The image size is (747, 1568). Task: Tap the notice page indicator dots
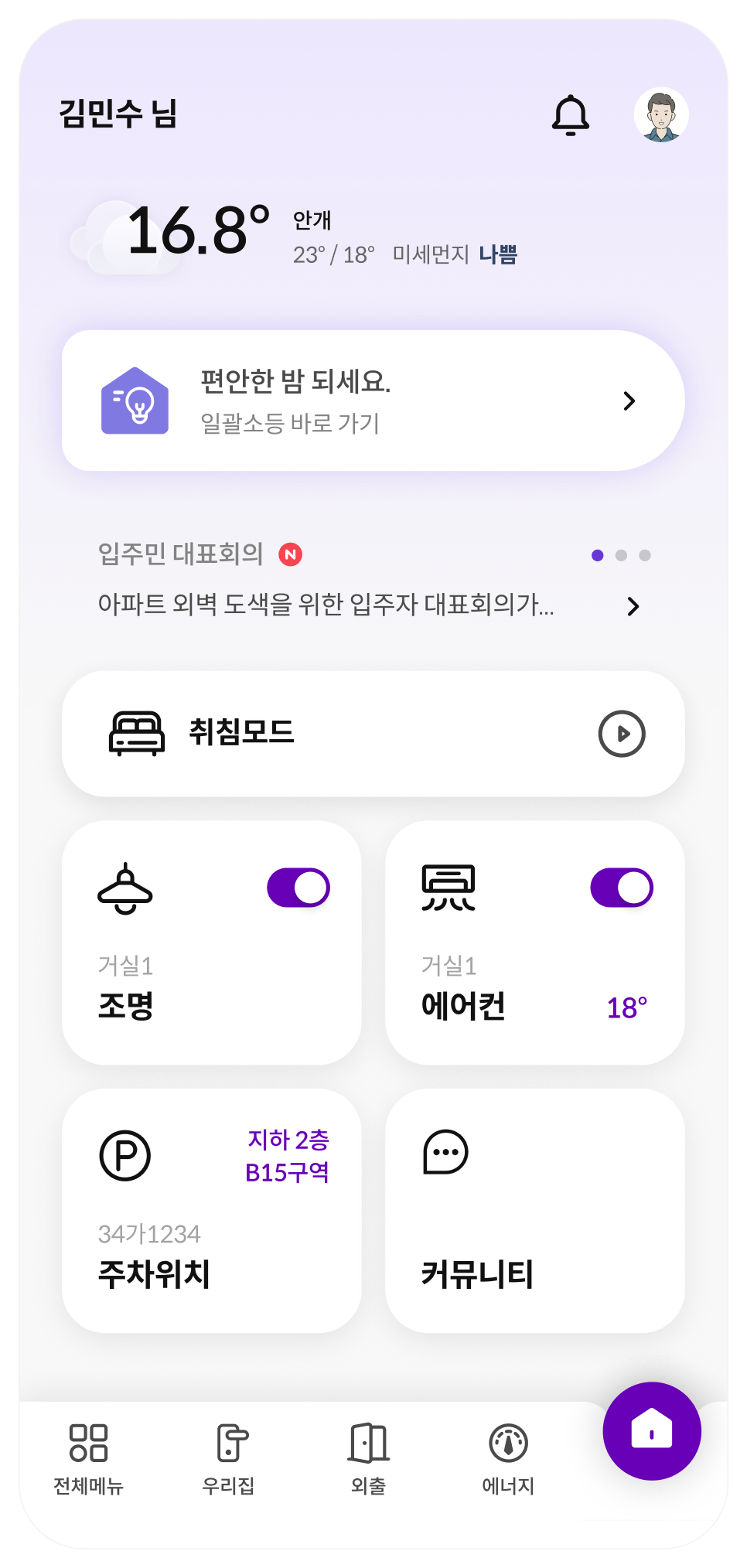coord(621,555)
